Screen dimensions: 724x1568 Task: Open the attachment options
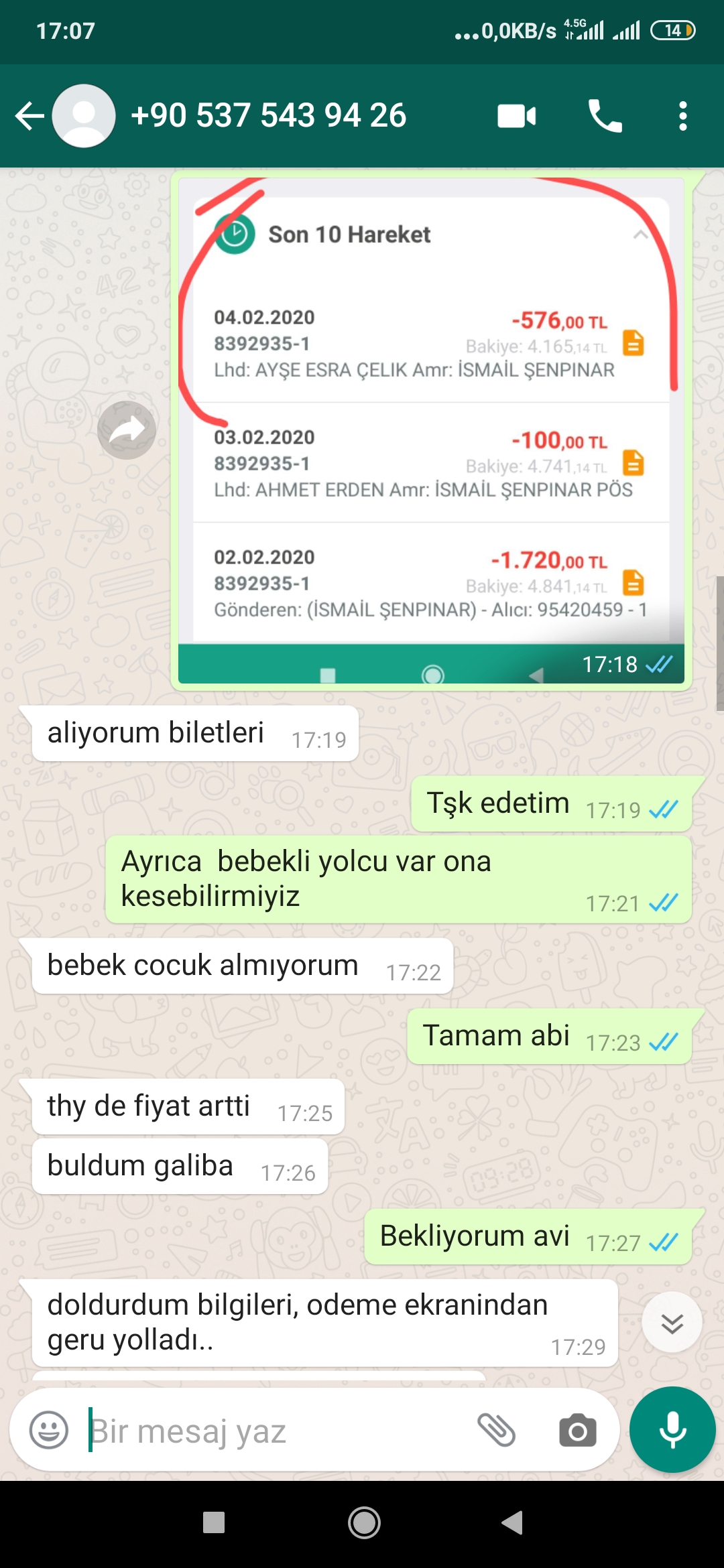pyautogui.click(x=496, y=1431)
